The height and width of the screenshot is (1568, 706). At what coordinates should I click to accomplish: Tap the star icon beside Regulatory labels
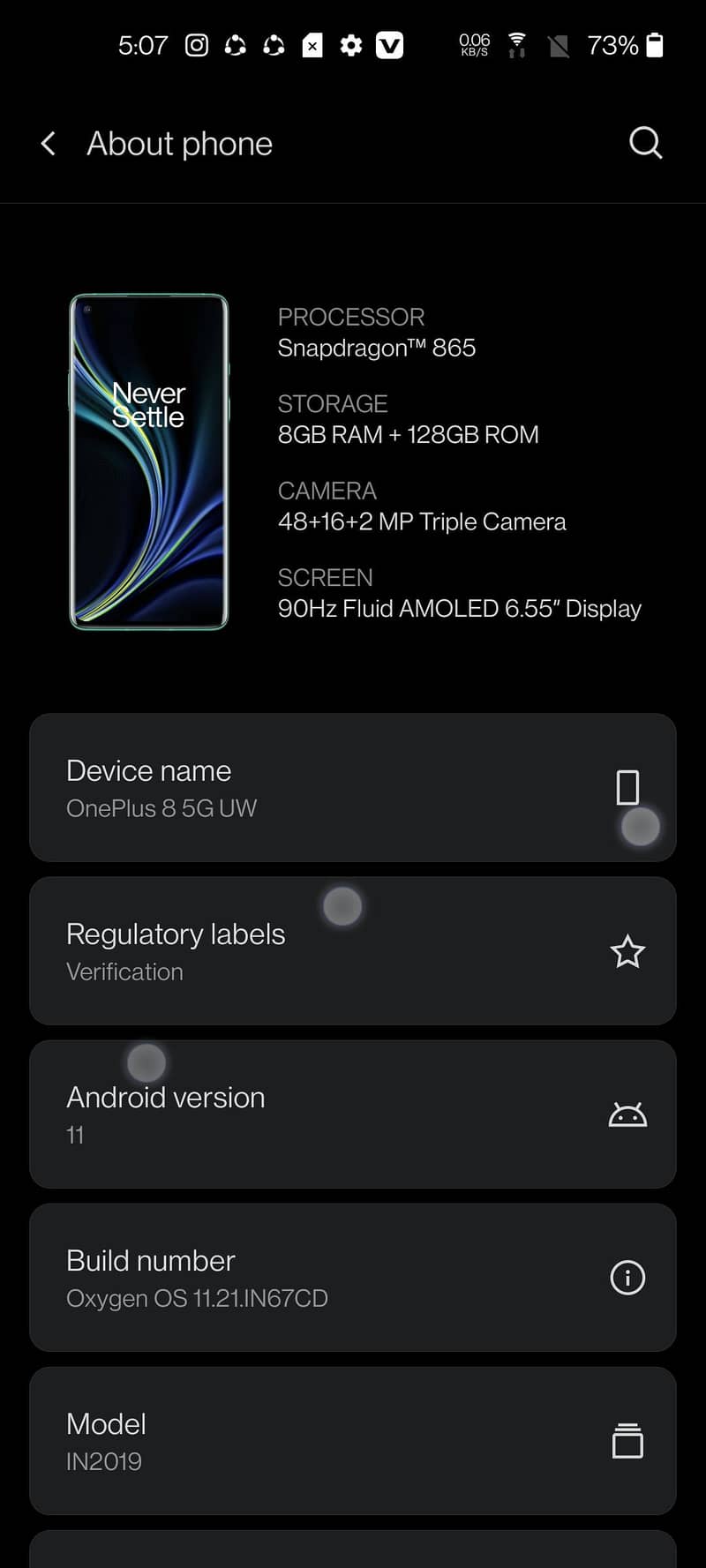(x=627, y=951)
